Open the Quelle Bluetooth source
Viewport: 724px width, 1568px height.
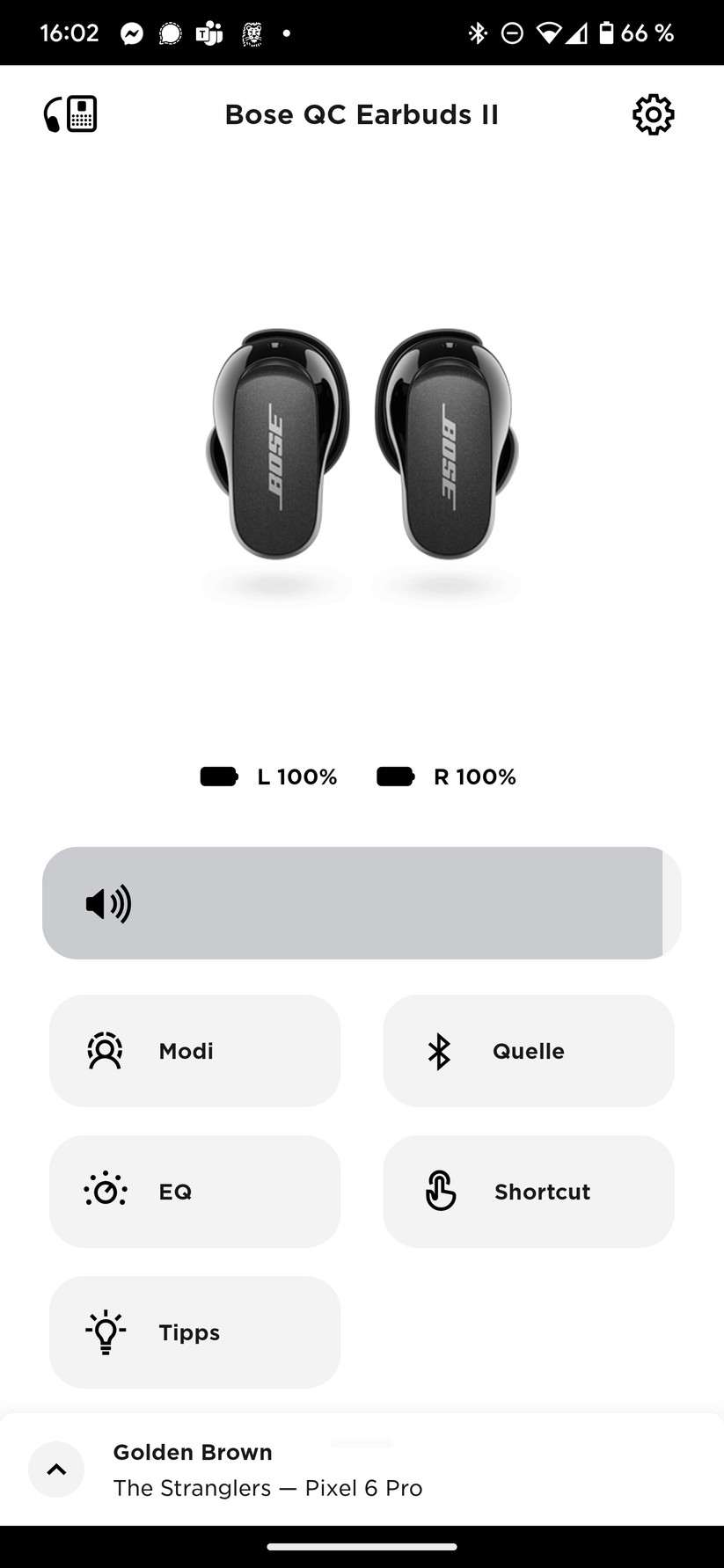tap(528, 1051)
